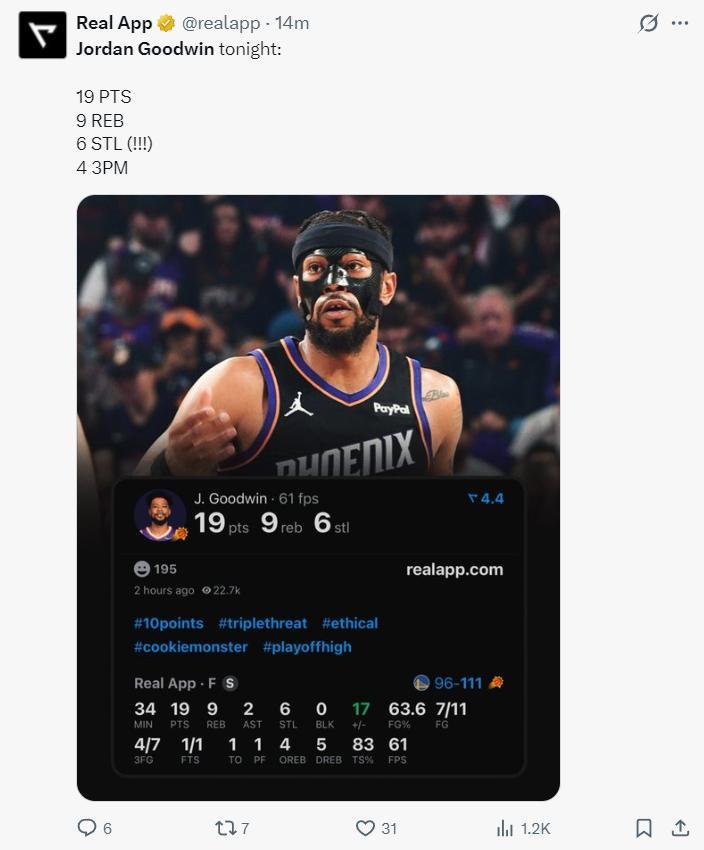Reply to the Jordan Goodwin post
Screen dimensions: 704x850
point(88,828)
